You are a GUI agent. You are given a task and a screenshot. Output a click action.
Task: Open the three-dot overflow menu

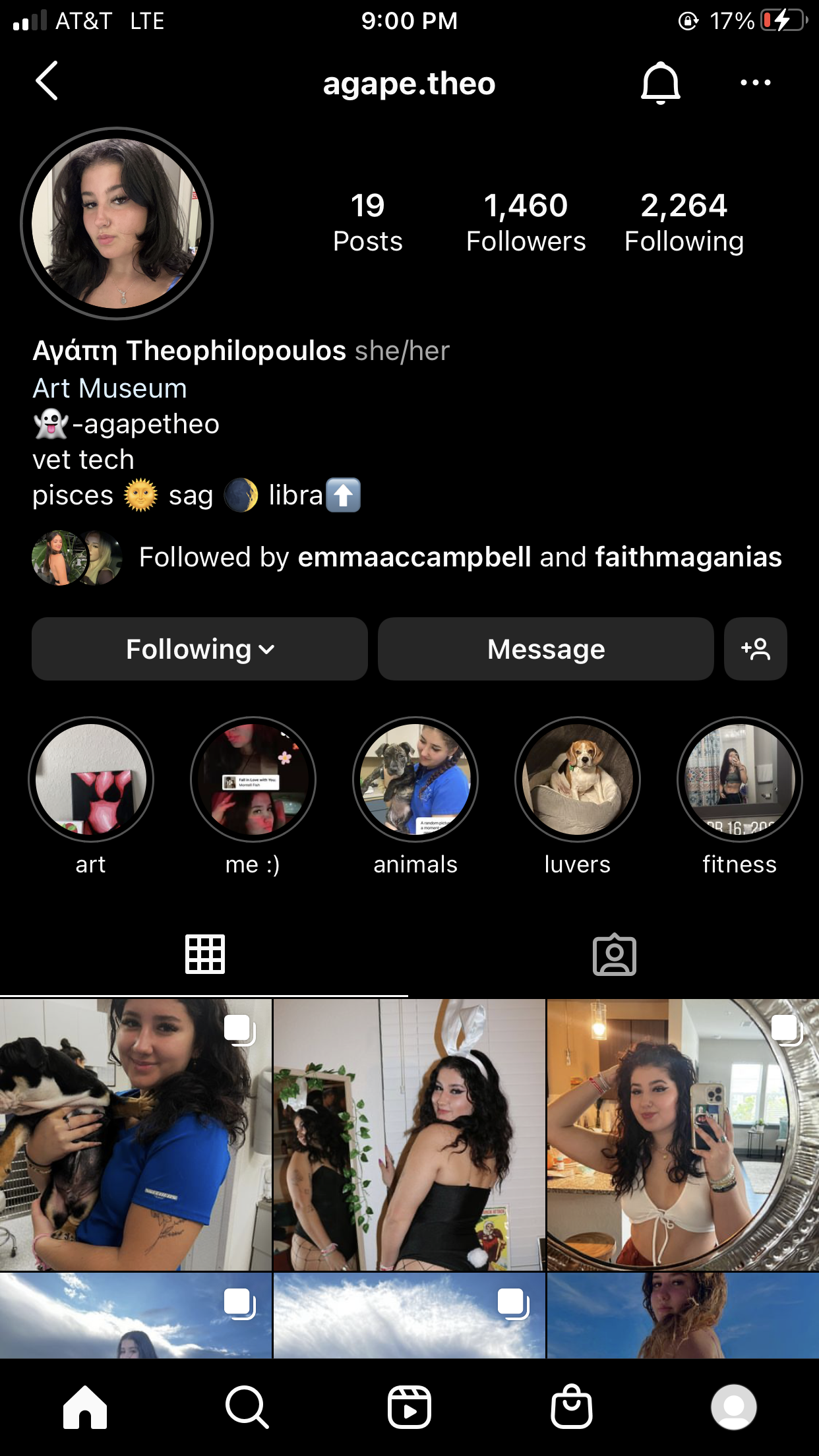click(x=755, y=83)
